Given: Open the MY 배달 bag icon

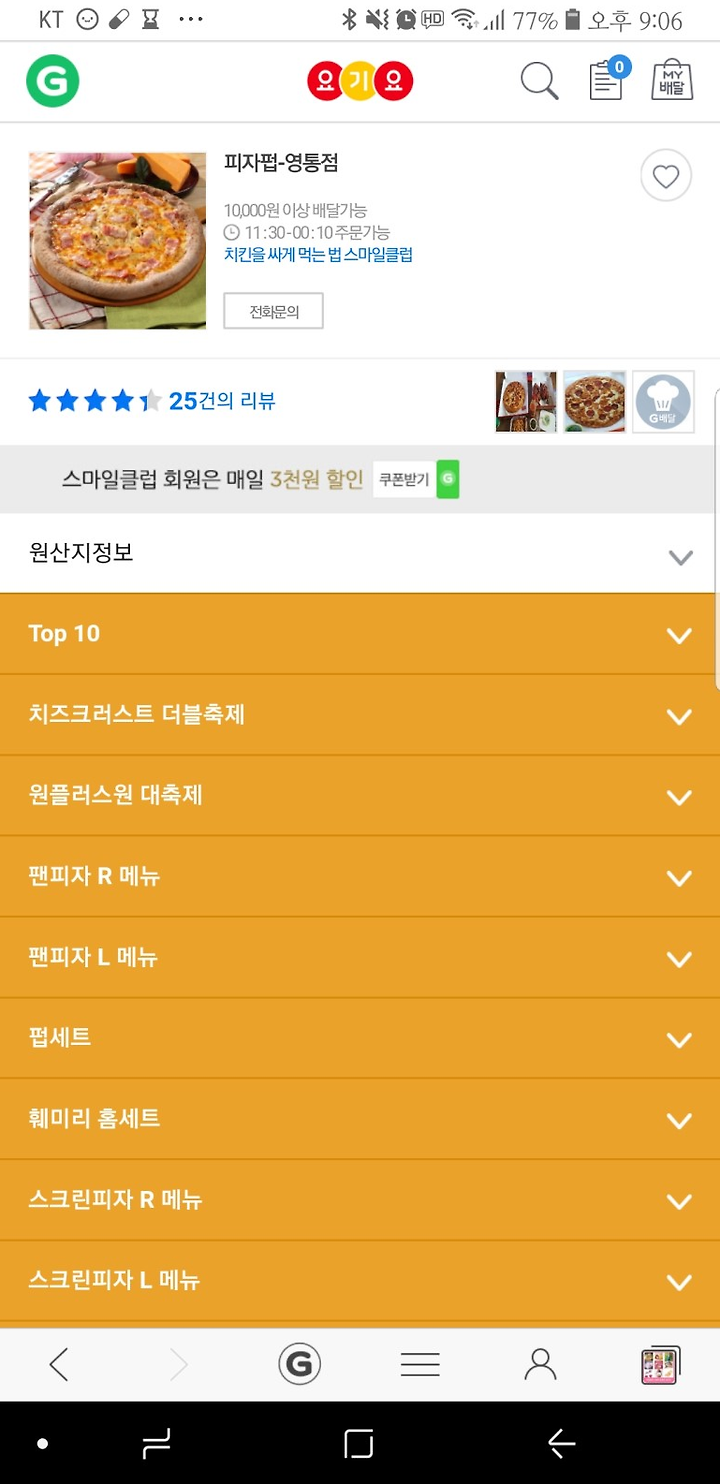Looking at the screenshot, I should (673, 80).
